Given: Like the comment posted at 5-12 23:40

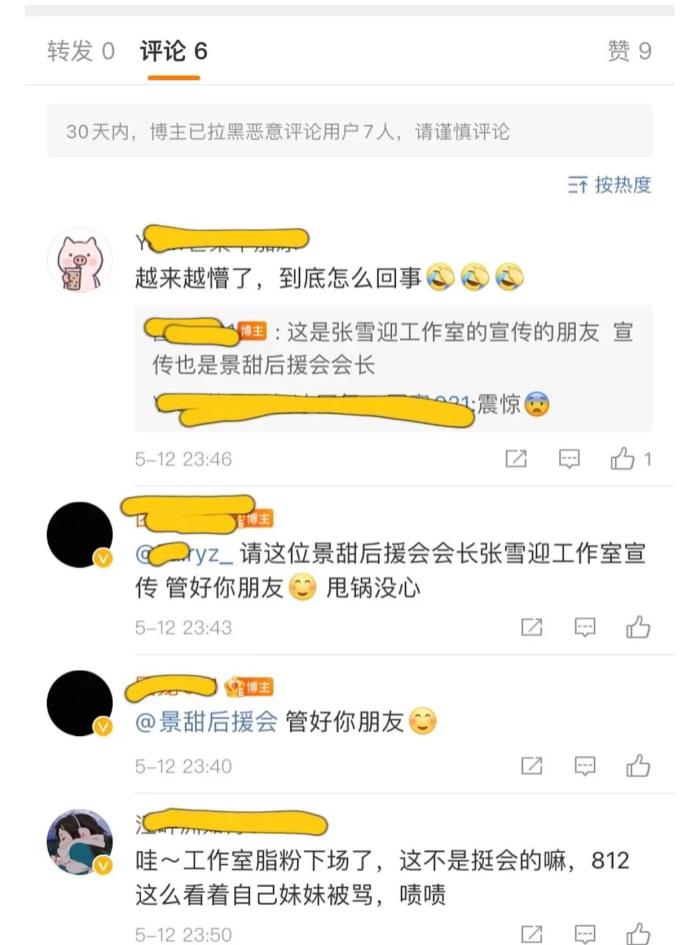Looking at the screenshot, I should click(x=637, y=766).
